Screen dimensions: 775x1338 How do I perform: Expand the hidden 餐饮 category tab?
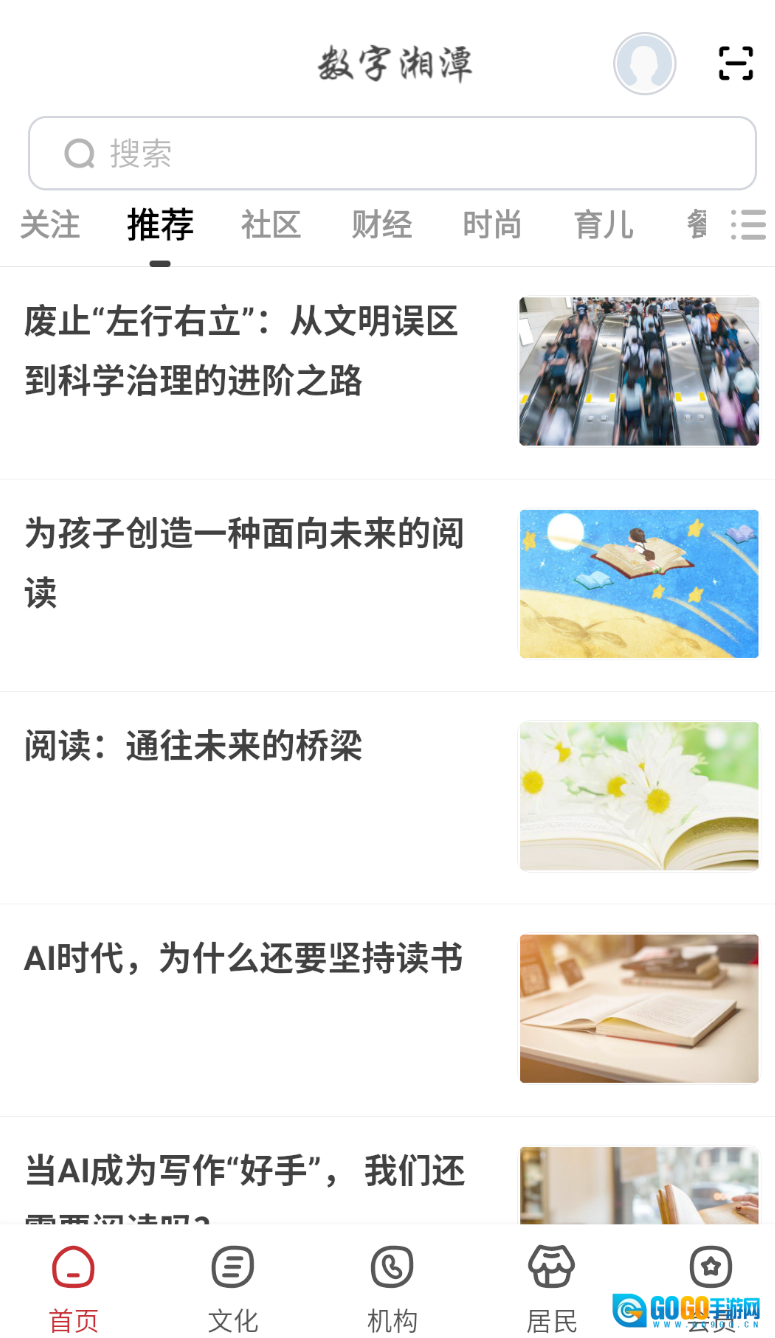click(698, 225)
